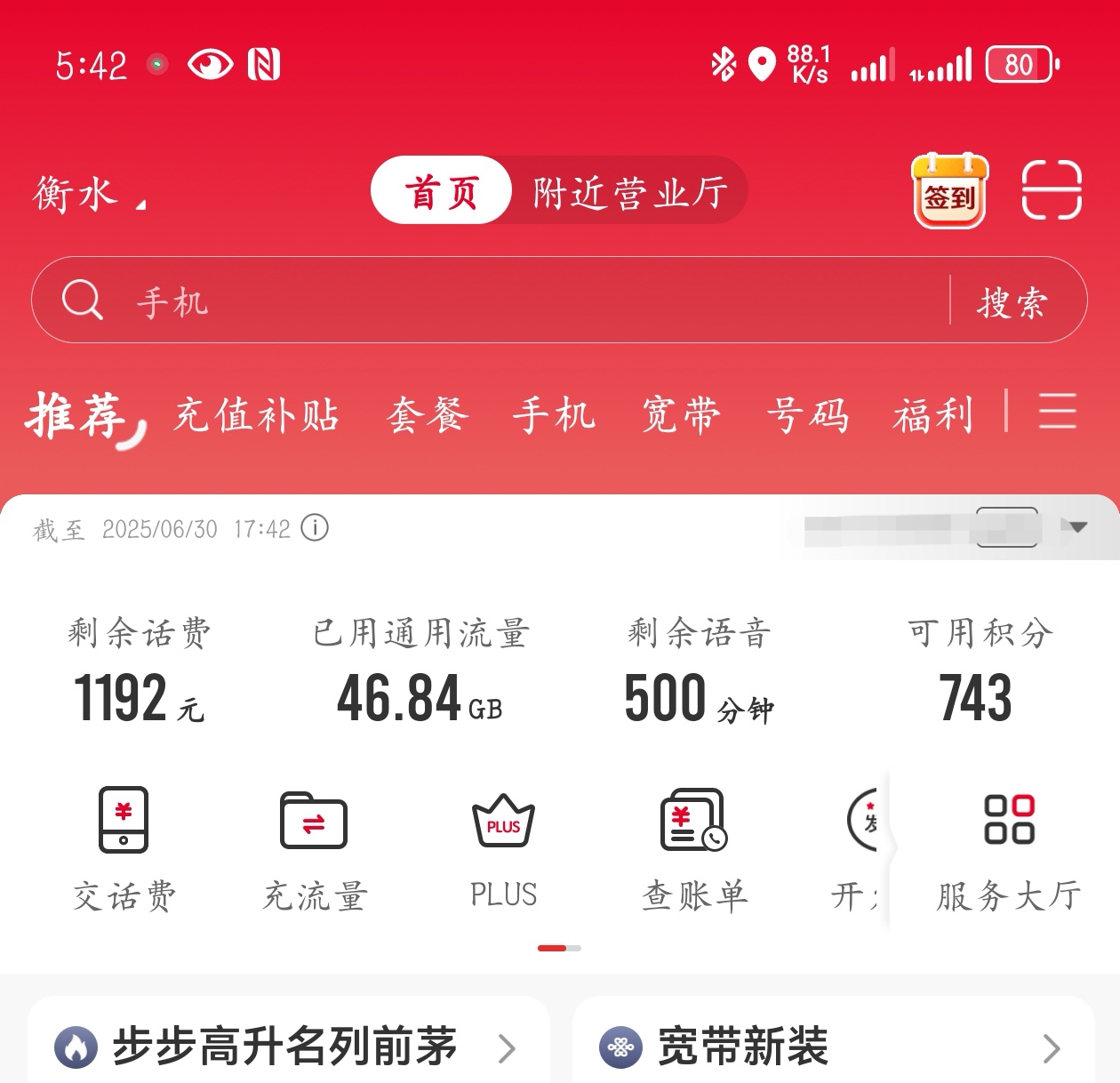
Task: Expand the phone number dropdown arrow
Action: coord(1077,527)
